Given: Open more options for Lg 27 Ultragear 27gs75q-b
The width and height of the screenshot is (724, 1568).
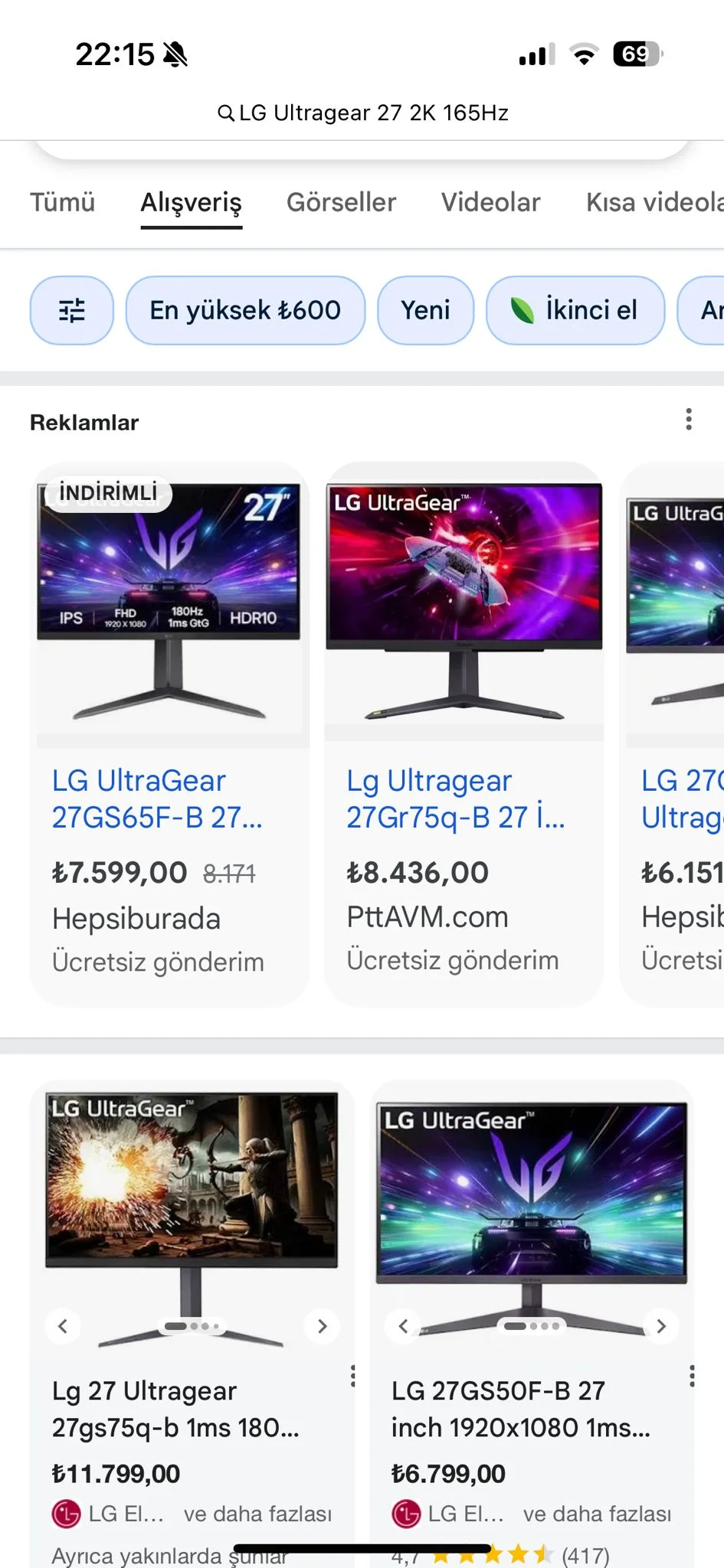Looking at the screenshot, I should (352, 1376).
